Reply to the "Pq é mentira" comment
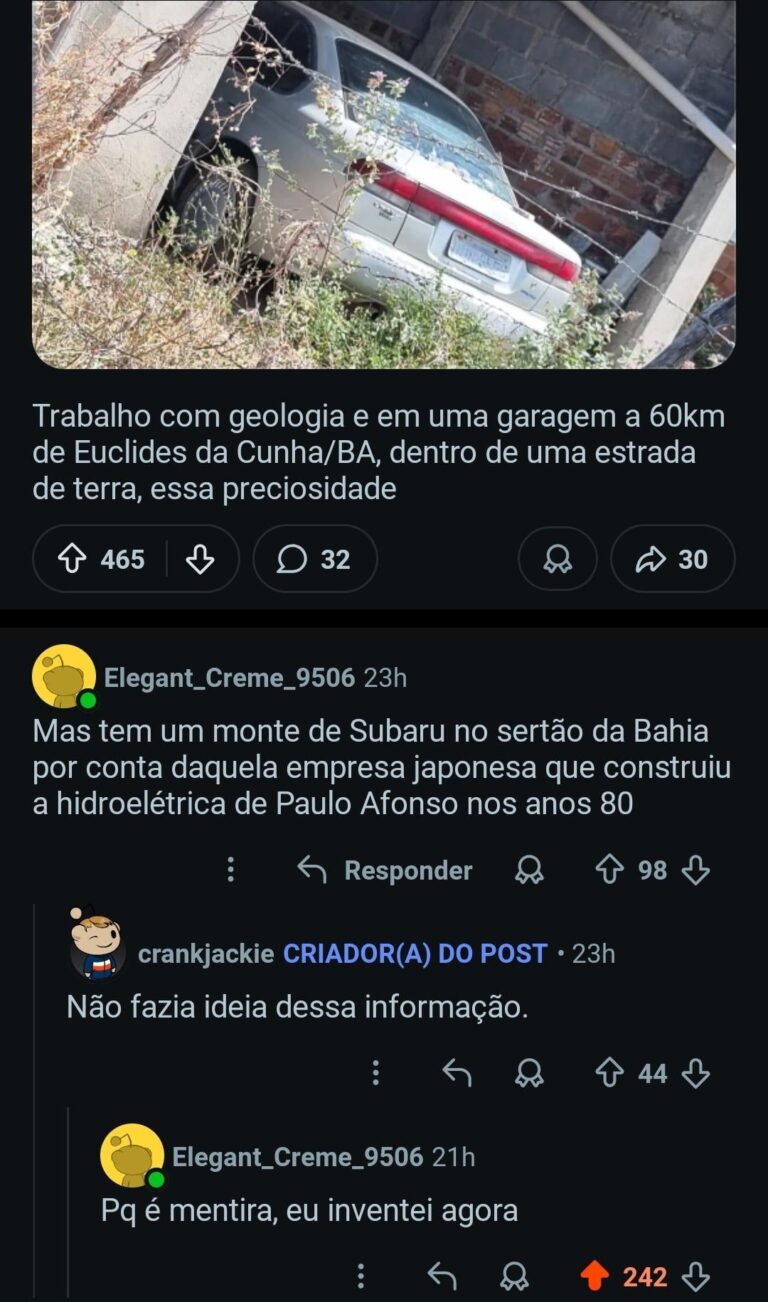The width and height of the screenshot is (768, 1302). coord(442,1276)
